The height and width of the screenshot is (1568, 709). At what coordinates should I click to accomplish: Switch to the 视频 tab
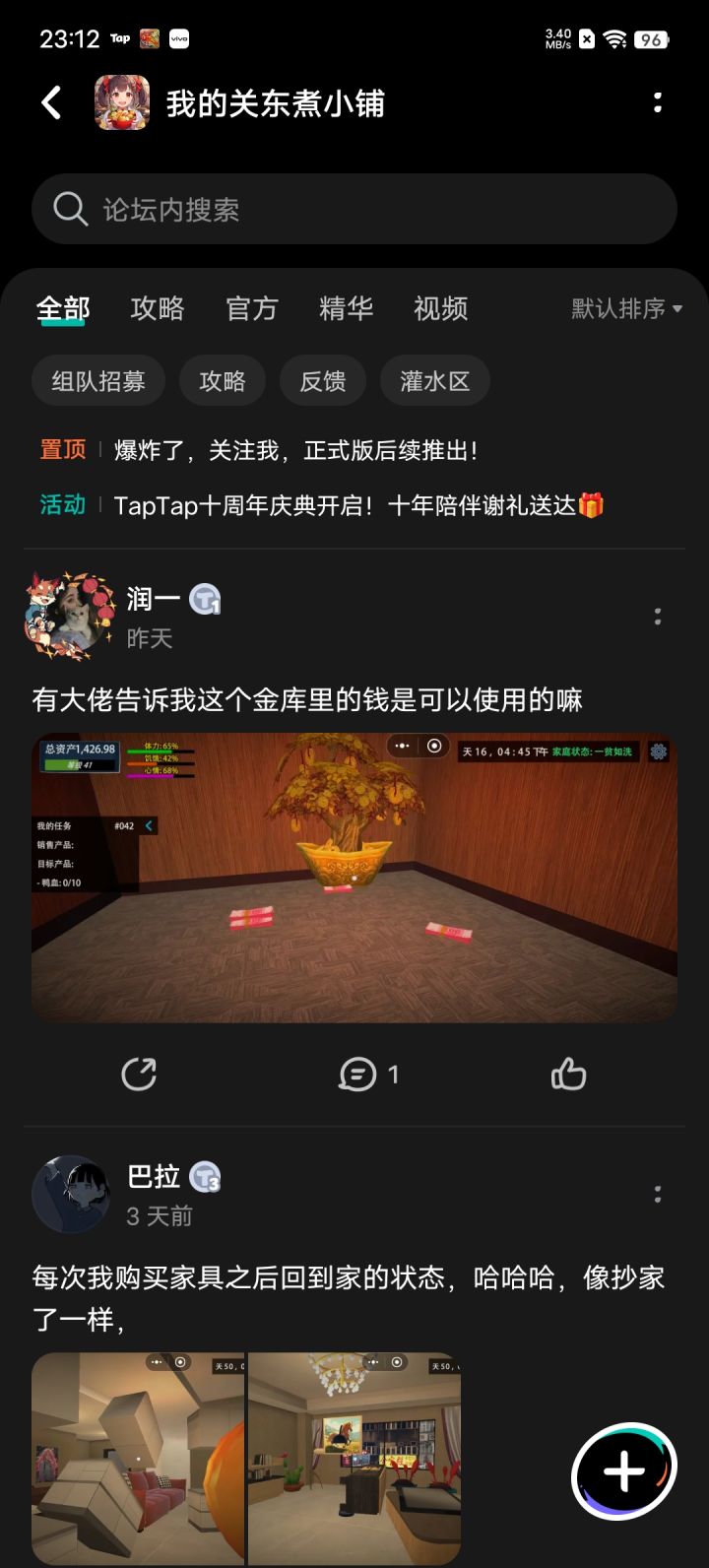[440, 308]
